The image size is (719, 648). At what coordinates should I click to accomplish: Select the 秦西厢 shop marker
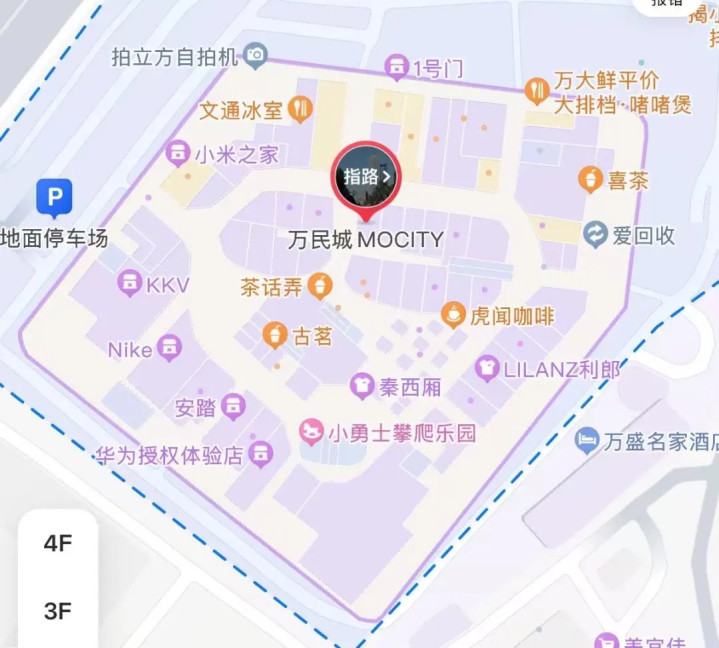coord(361,385)
